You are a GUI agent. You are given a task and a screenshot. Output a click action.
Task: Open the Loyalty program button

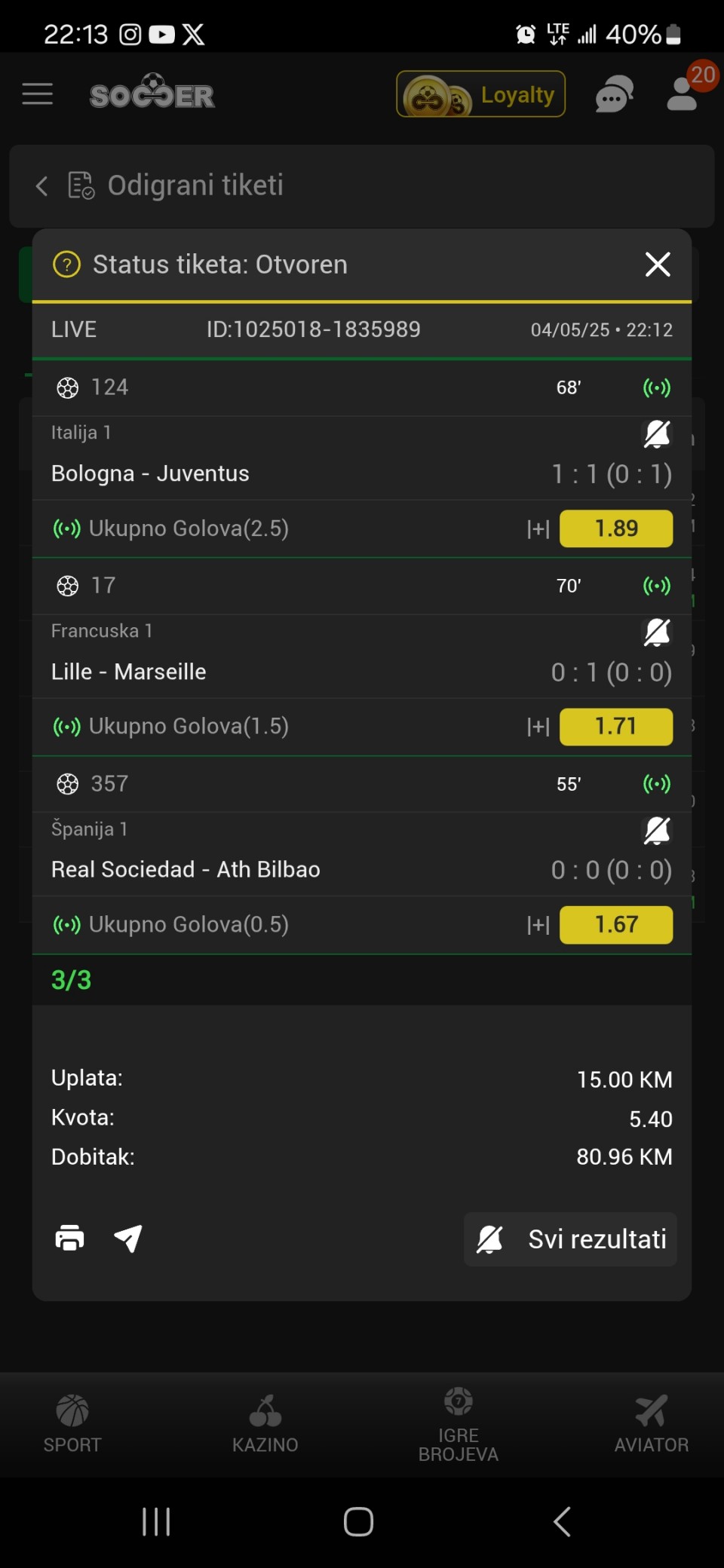coord(481,94)
